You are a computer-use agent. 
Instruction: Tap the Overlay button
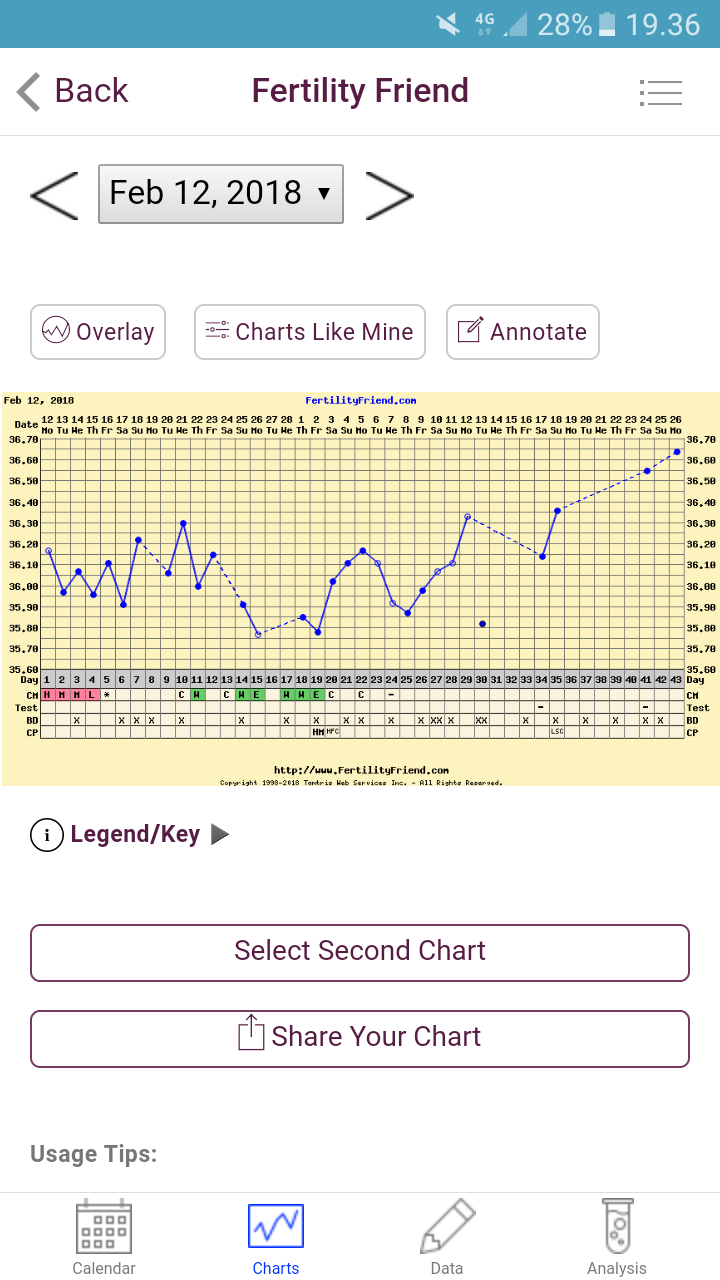coord(98,332)
